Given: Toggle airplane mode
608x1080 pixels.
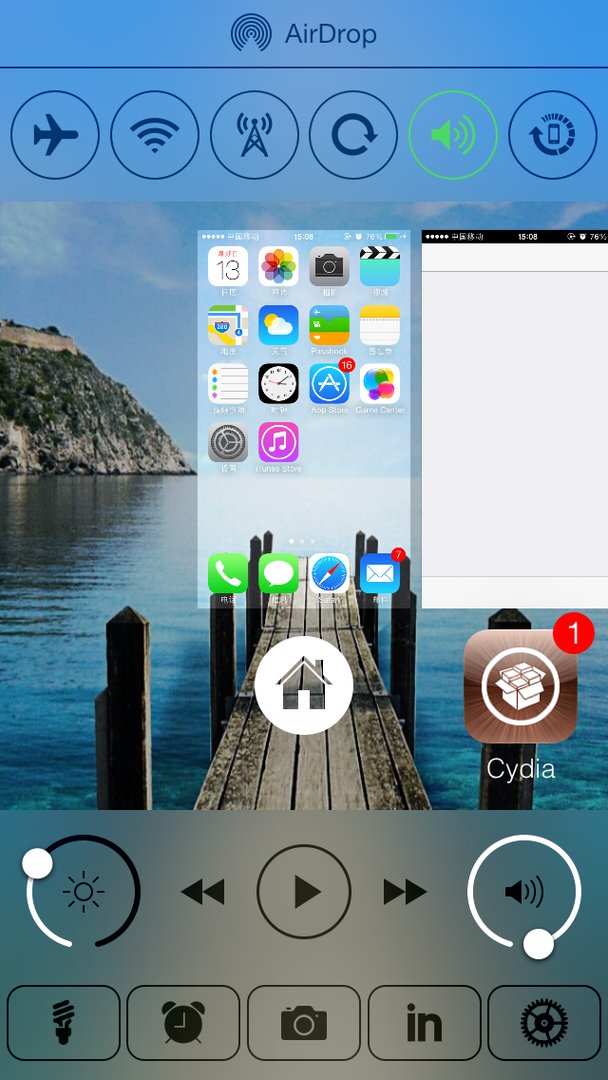Looking at the screenshot, I should [55, 135].
